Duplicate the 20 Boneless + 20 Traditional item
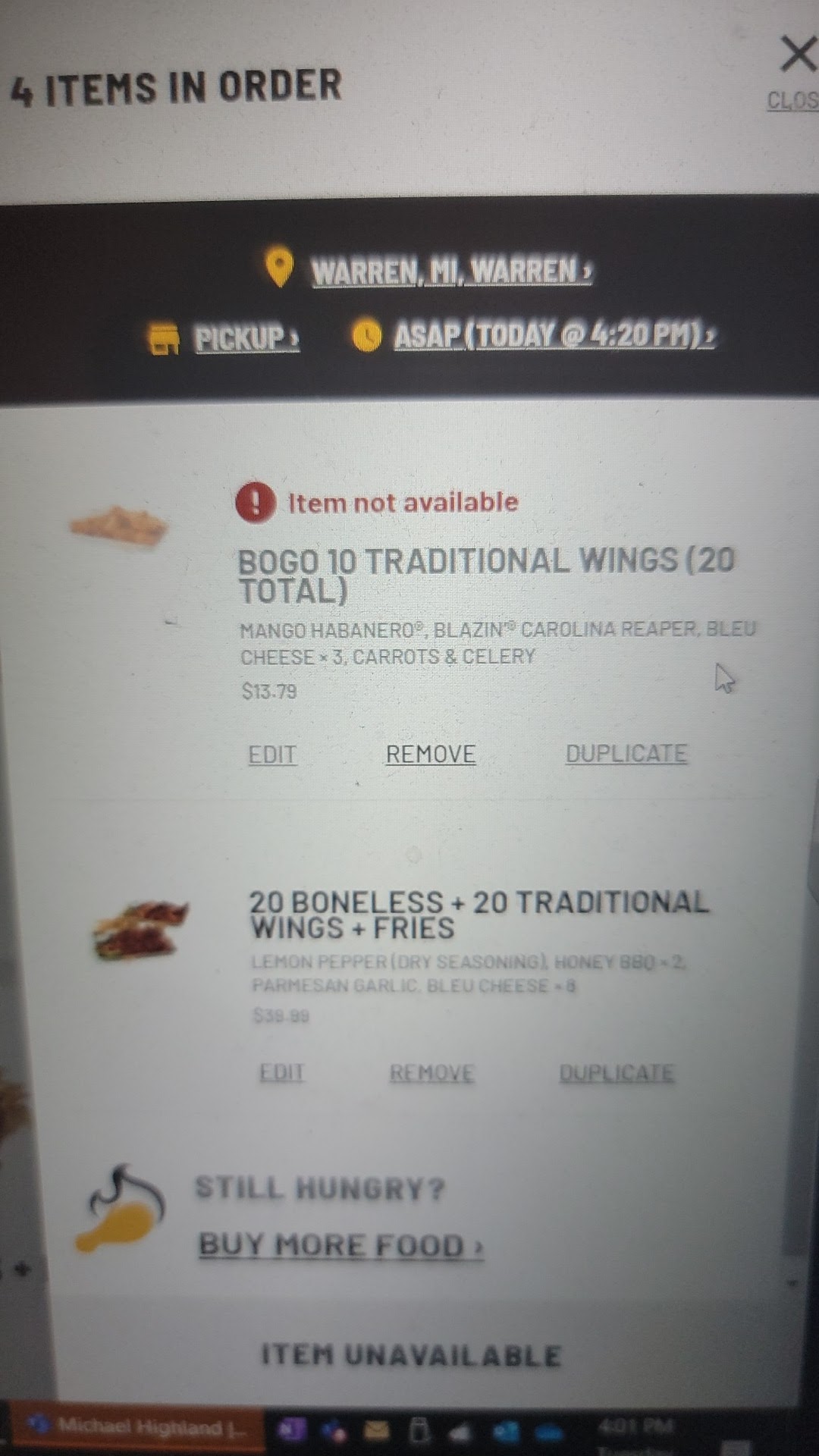This screenshot has height=1456, width=819. (x=617, y=1073)
